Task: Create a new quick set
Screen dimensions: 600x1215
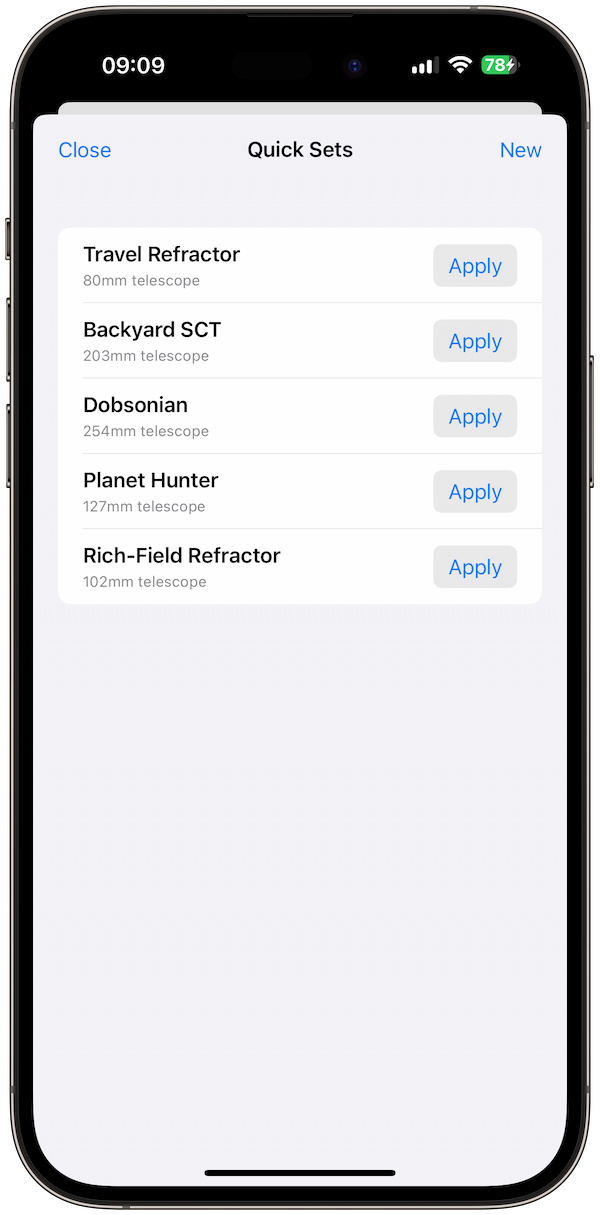Action: click(520, 150)
